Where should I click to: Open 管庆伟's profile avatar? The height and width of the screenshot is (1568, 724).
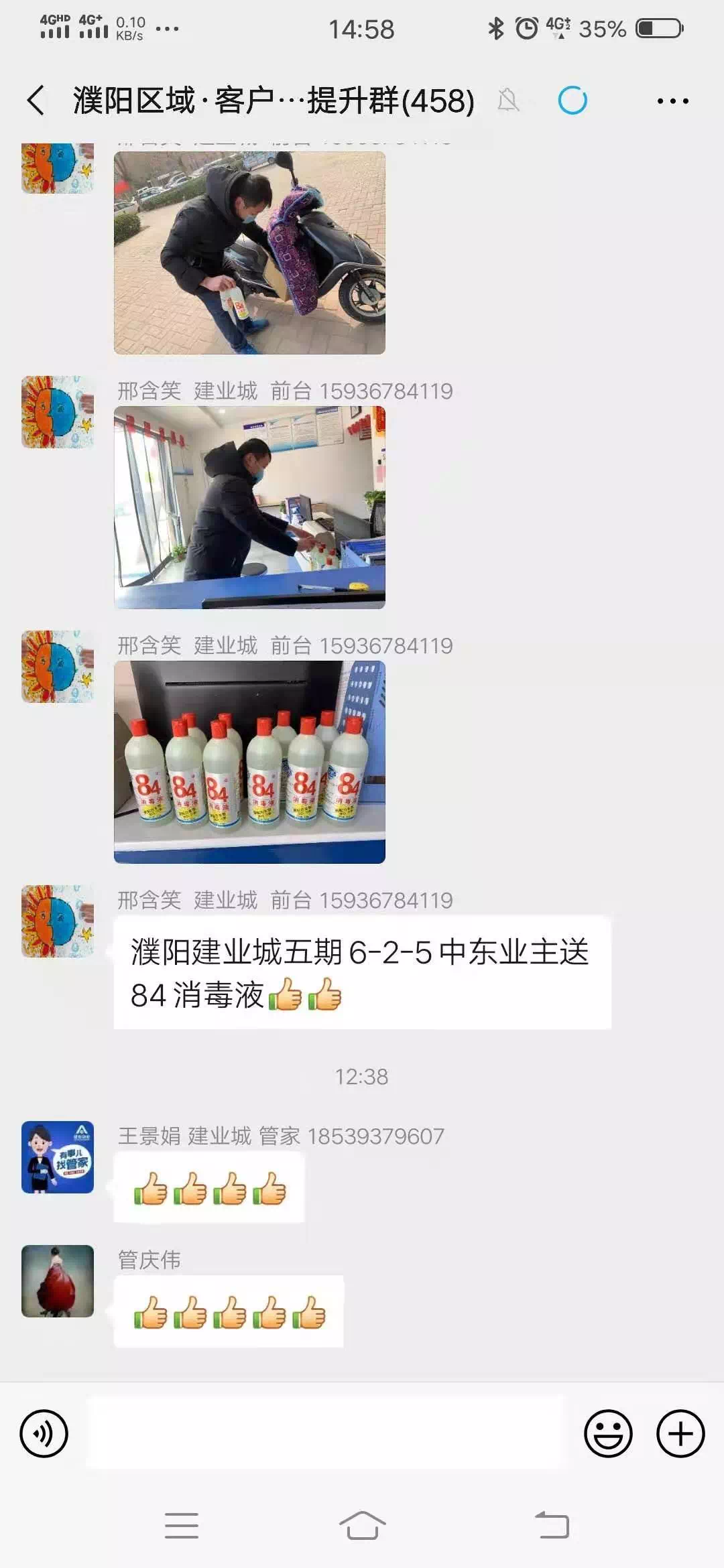[x=58, y=1281]
